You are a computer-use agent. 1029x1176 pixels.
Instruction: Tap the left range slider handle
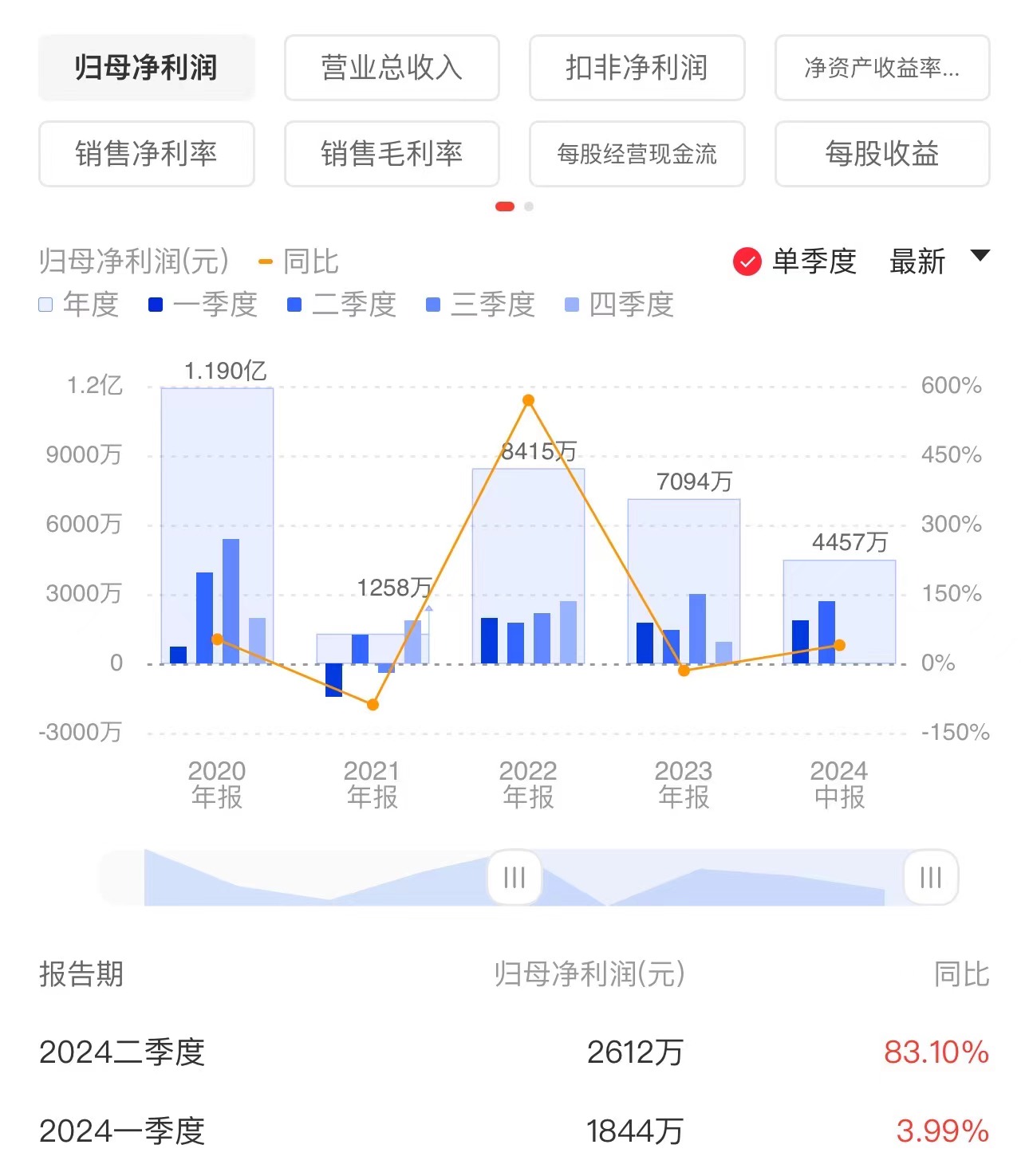(x=514, y=877)
